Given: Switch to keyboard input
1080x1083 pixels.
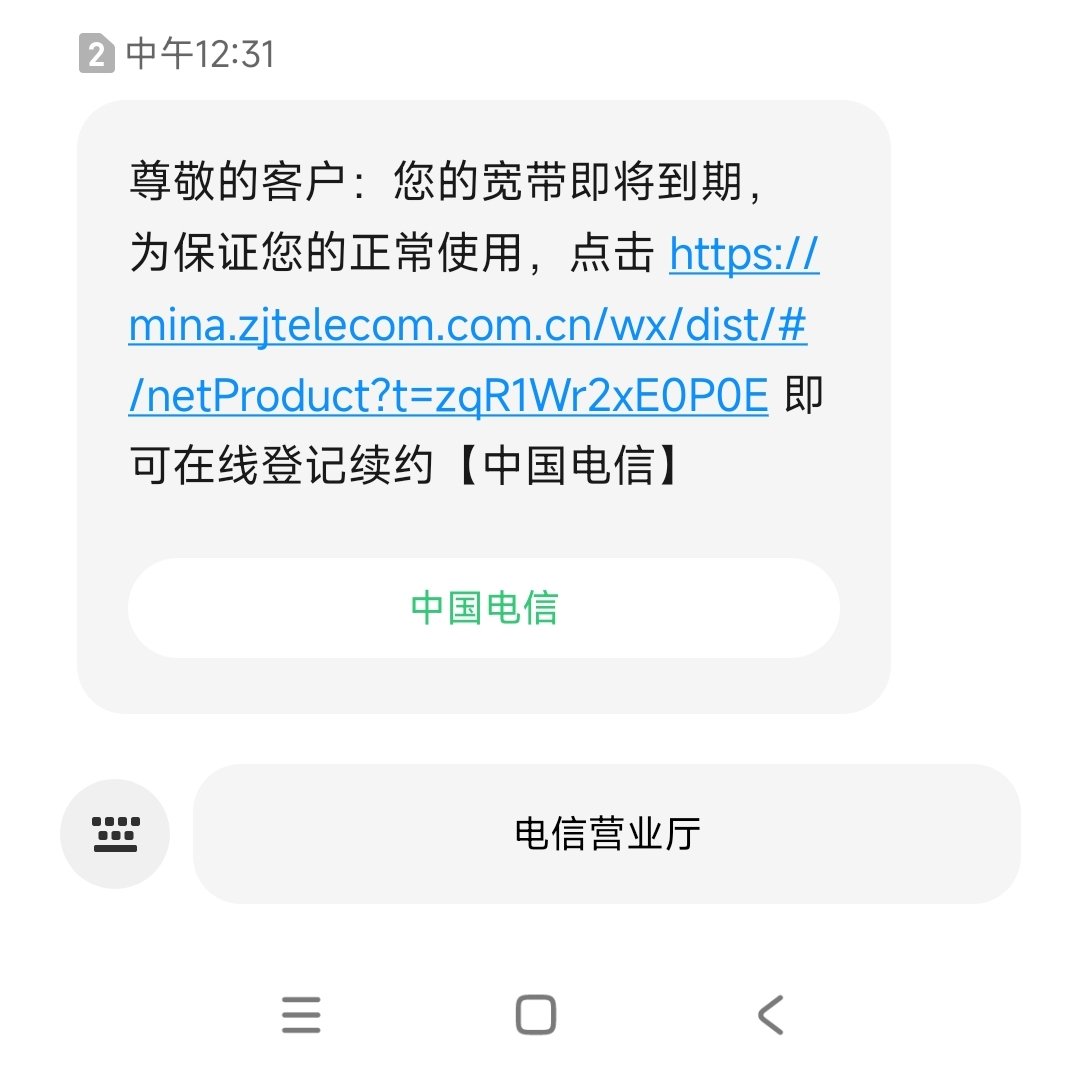Looking at the screenshot, I should click(115, 834).
